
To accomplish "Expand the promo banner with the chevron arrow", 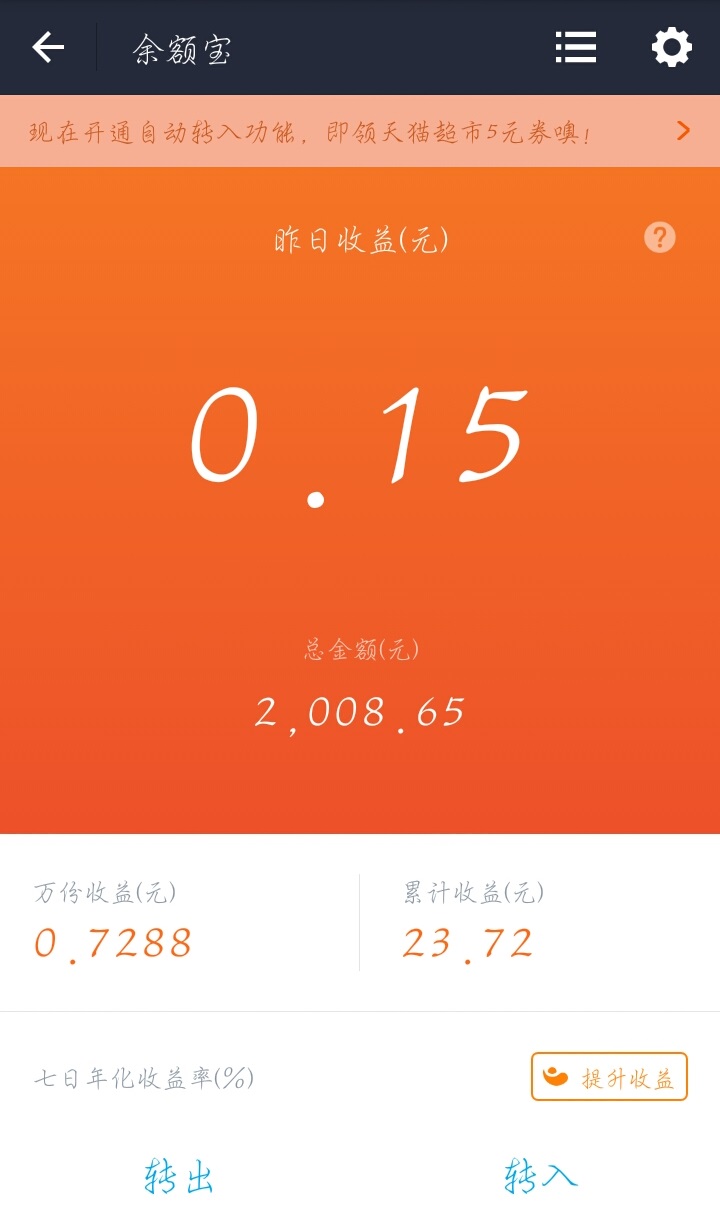I will coord(684,130).
